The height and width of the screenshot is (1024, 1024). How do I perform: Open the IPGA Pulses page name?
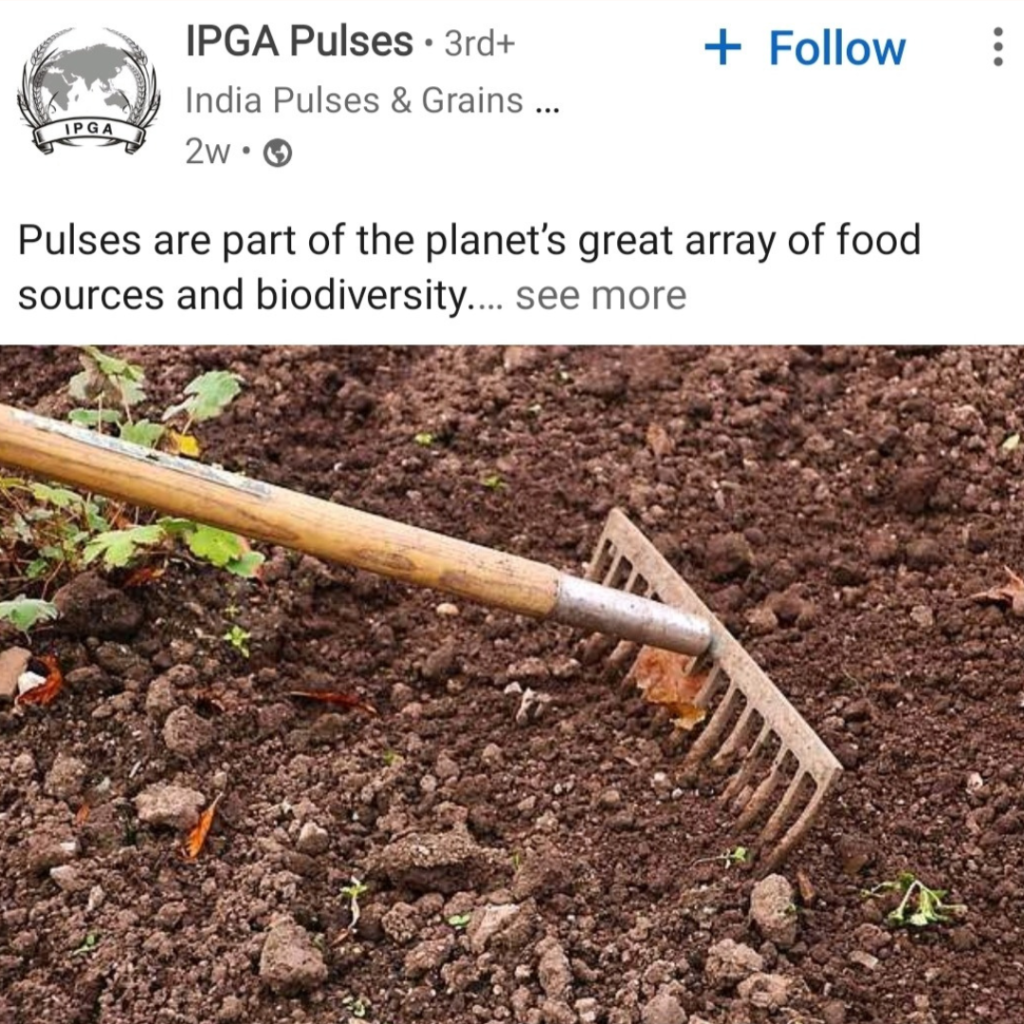click(x=299, y=42)
